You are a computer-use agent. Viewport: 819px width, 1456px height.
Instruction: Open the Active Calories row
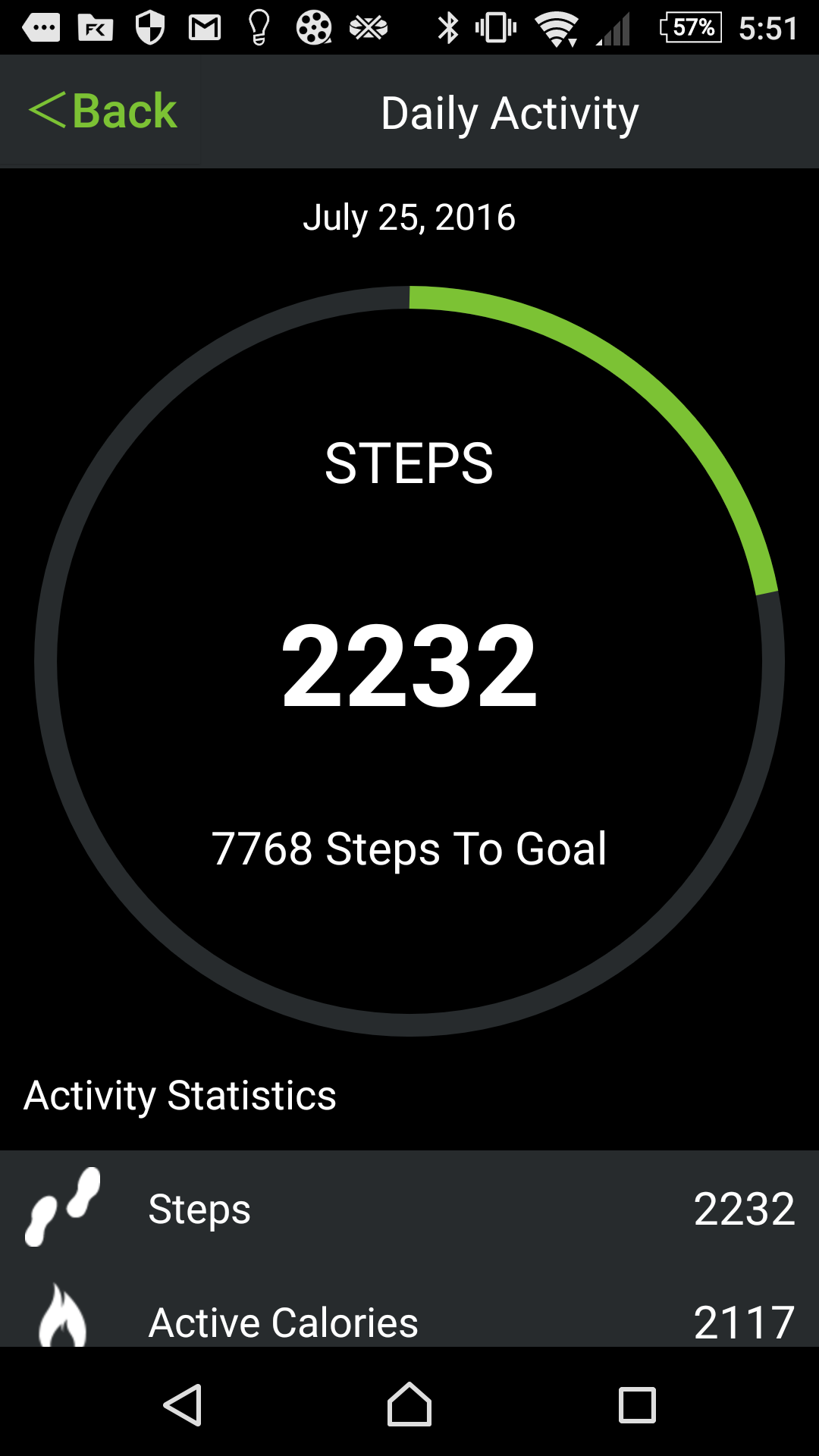tap(409, 1319)
